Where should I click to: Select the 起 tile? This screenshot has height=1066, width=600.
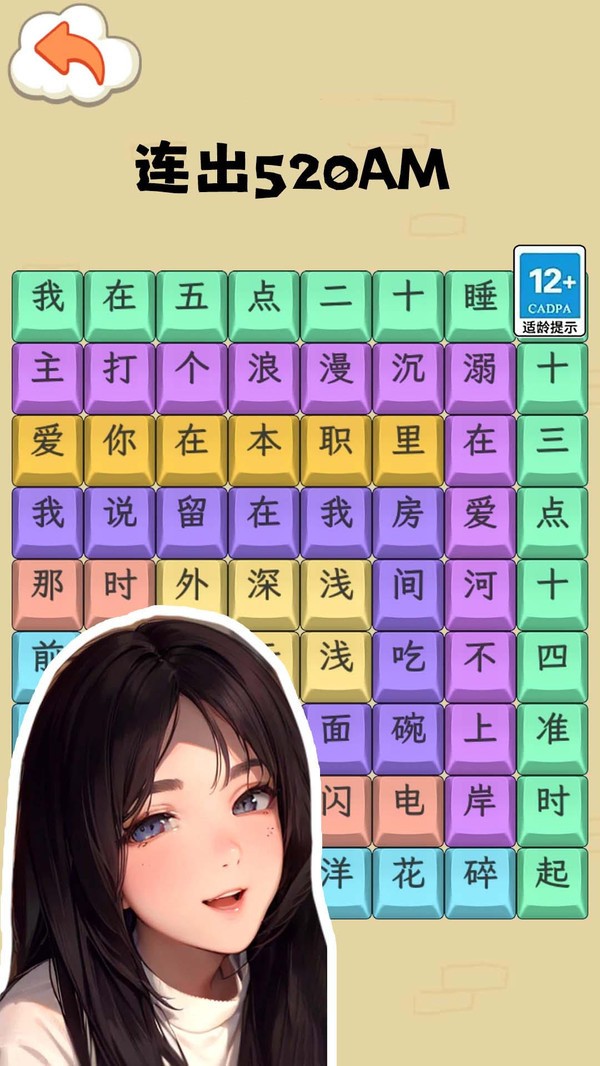click(x=552, y=874)
